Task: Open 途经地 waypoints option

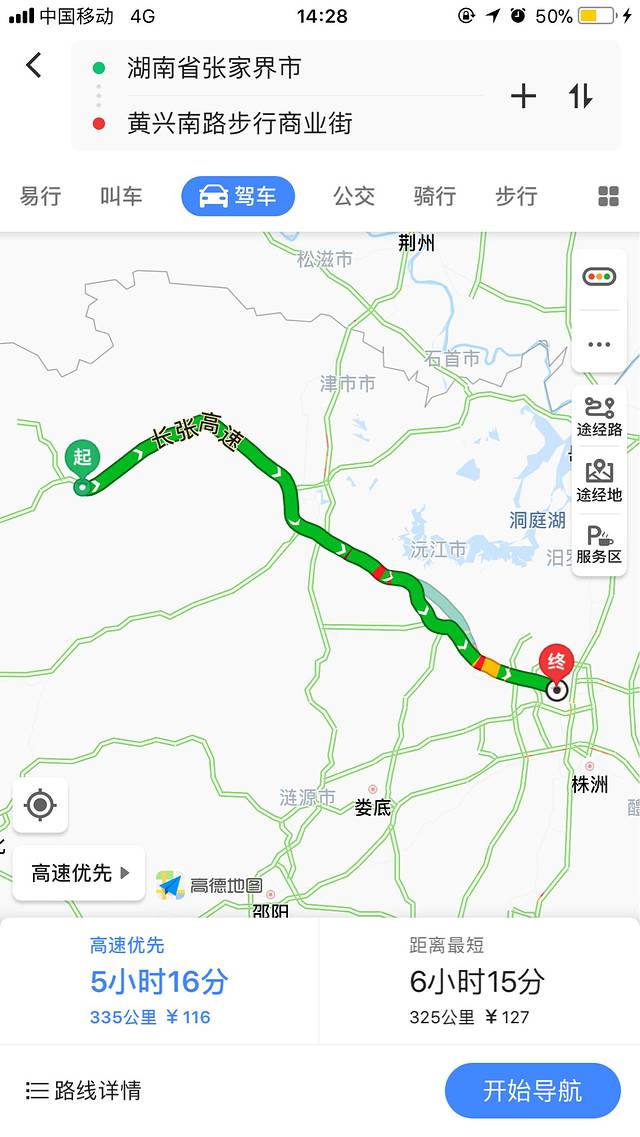Action: [x=600, y=480]
